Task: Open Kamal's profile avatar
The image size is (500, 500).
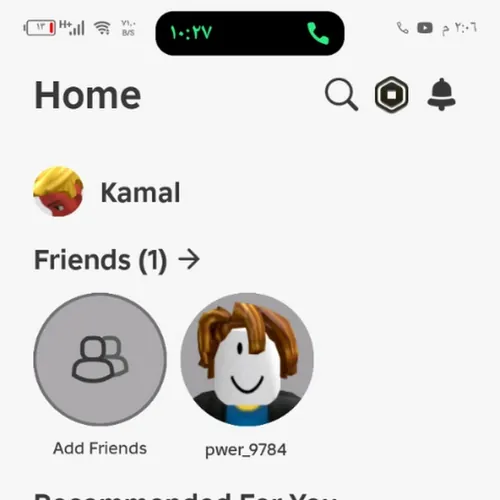Action: pos(58,192)
